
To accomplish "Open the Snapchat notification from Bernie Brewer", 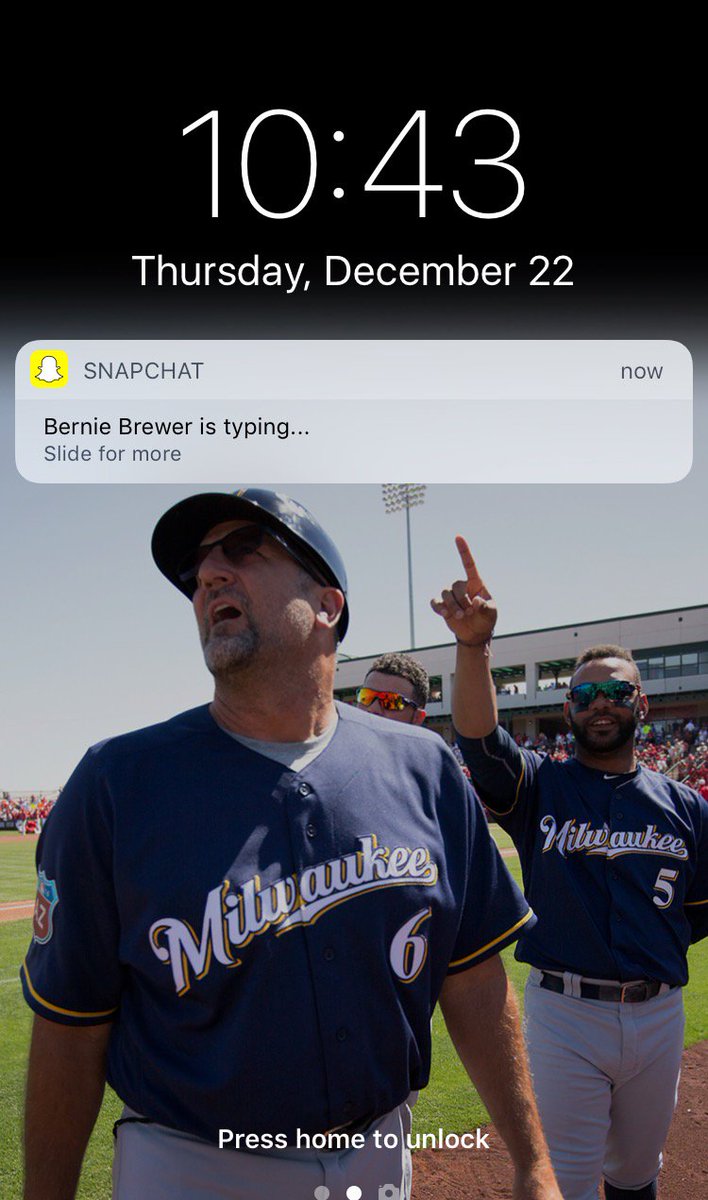I will tap(353, 428).
